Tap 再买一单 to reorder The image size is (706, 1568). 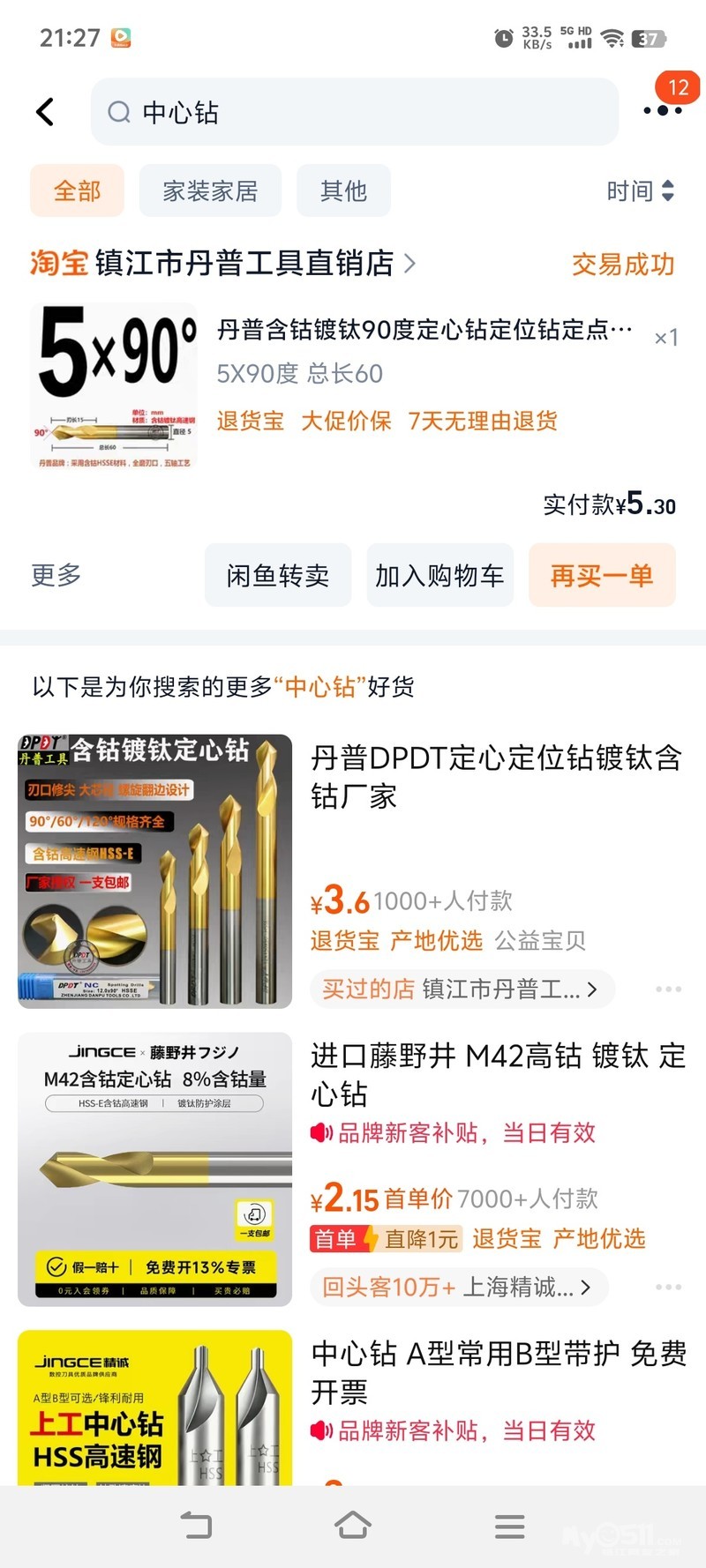pyautogui.click(x=602, y=575)
